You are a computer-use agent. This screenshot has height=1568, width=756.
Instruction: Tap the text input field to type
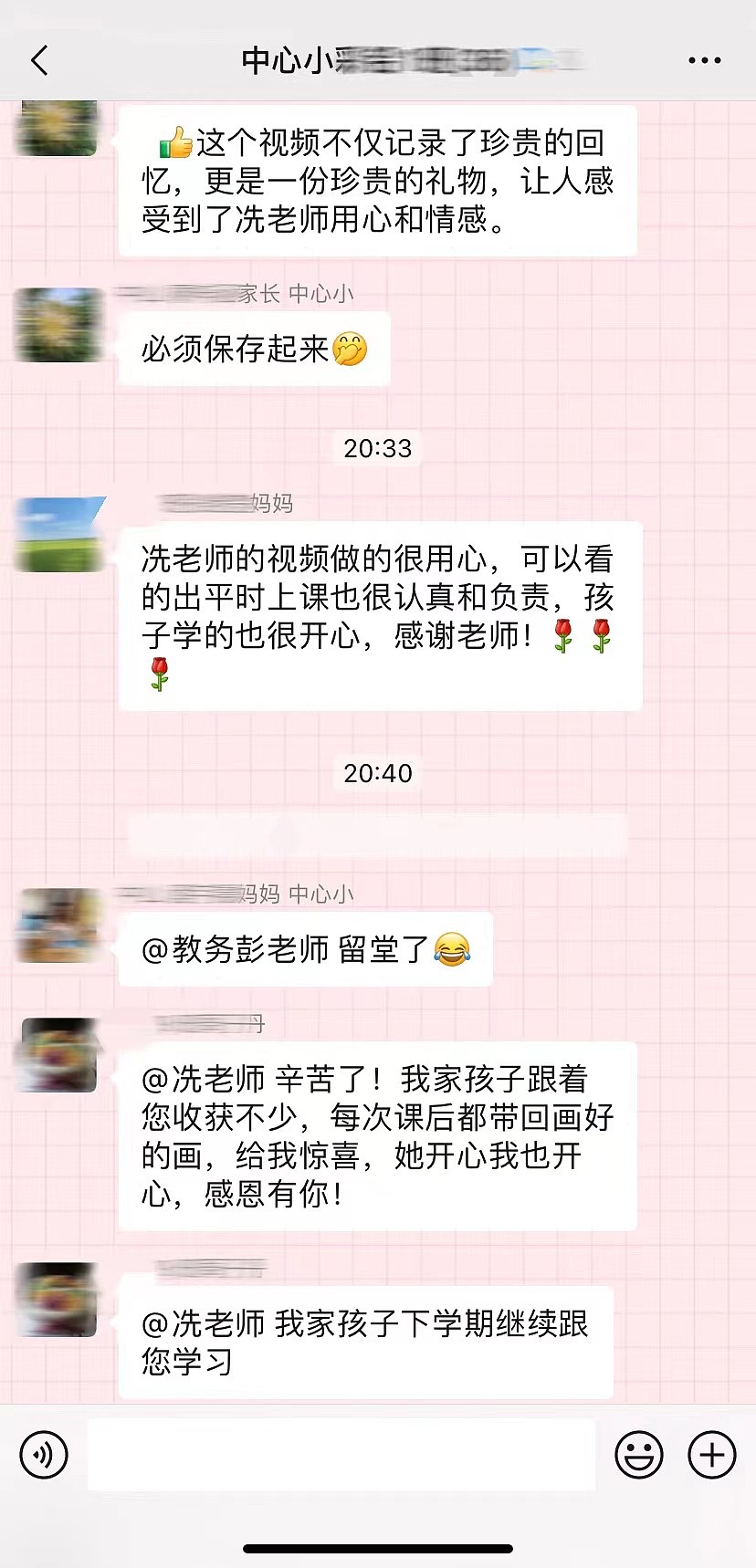pos(341,1455)
